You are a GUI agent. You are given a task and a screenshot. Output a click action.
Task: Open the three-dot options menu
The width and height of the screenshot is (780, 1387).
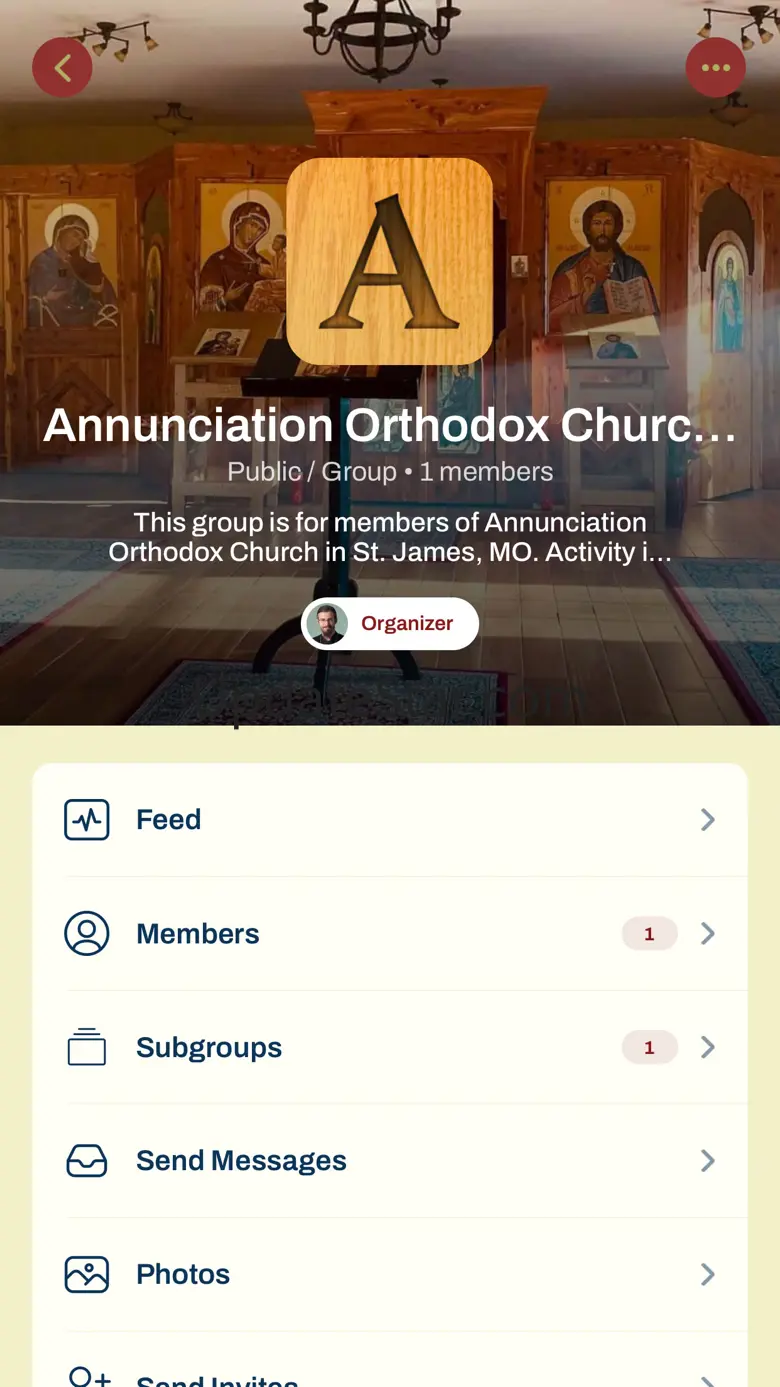tap(715, 68)
